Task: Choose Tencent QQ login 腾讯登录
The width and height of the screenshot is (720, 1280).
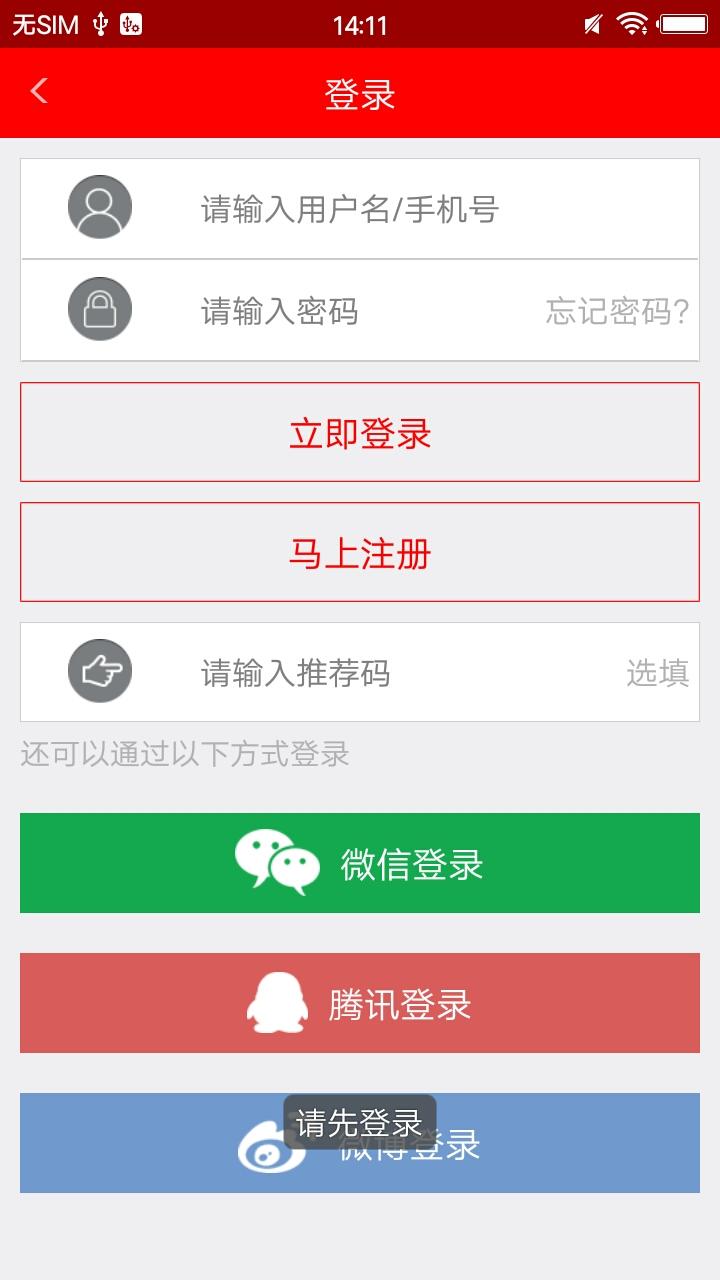Action: tap(360, 1003)
